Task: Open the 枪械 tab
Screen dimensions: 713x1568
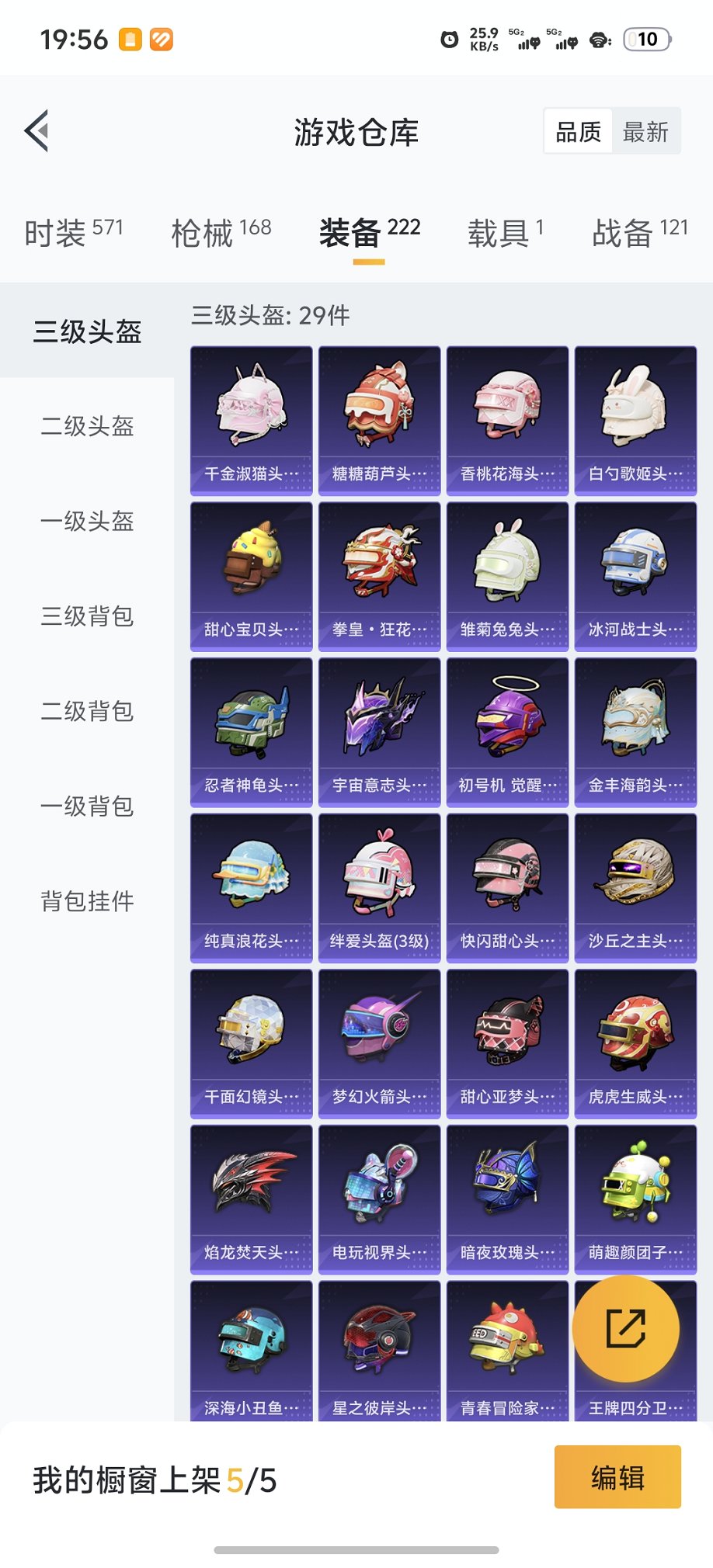Action: tap(221, 232)
